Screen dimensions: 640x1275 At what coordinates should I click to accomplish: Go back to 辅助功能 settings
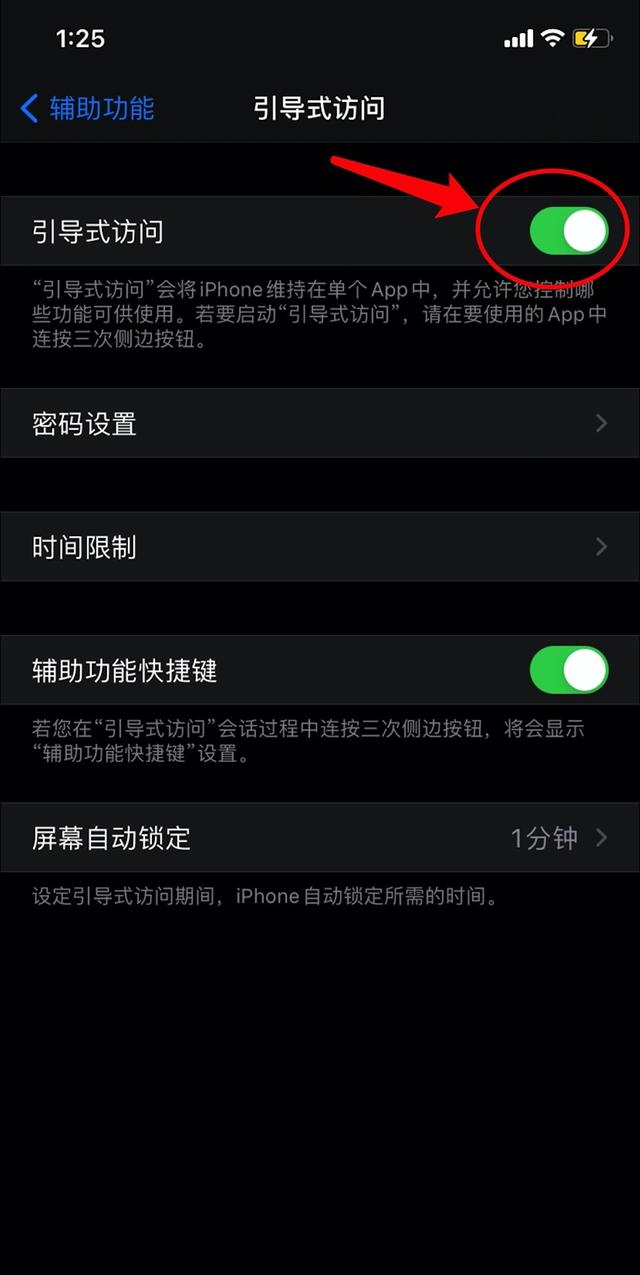coord(88,108)
